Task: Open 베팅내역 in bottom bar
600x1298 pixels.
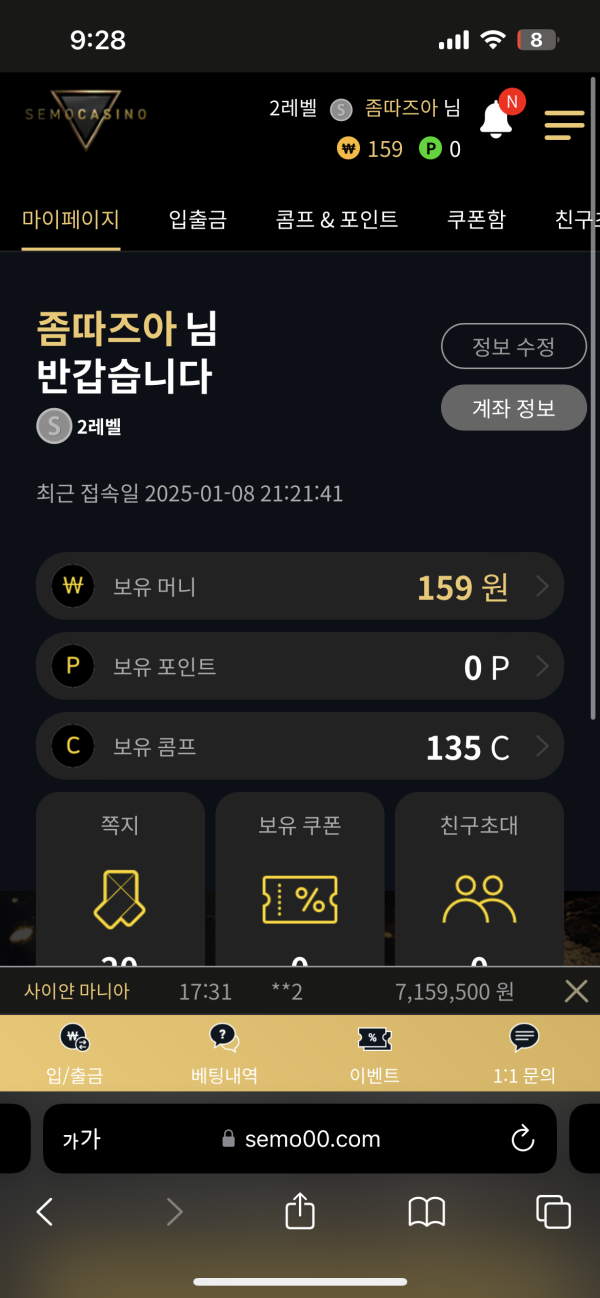Action: coord(224,1054)
